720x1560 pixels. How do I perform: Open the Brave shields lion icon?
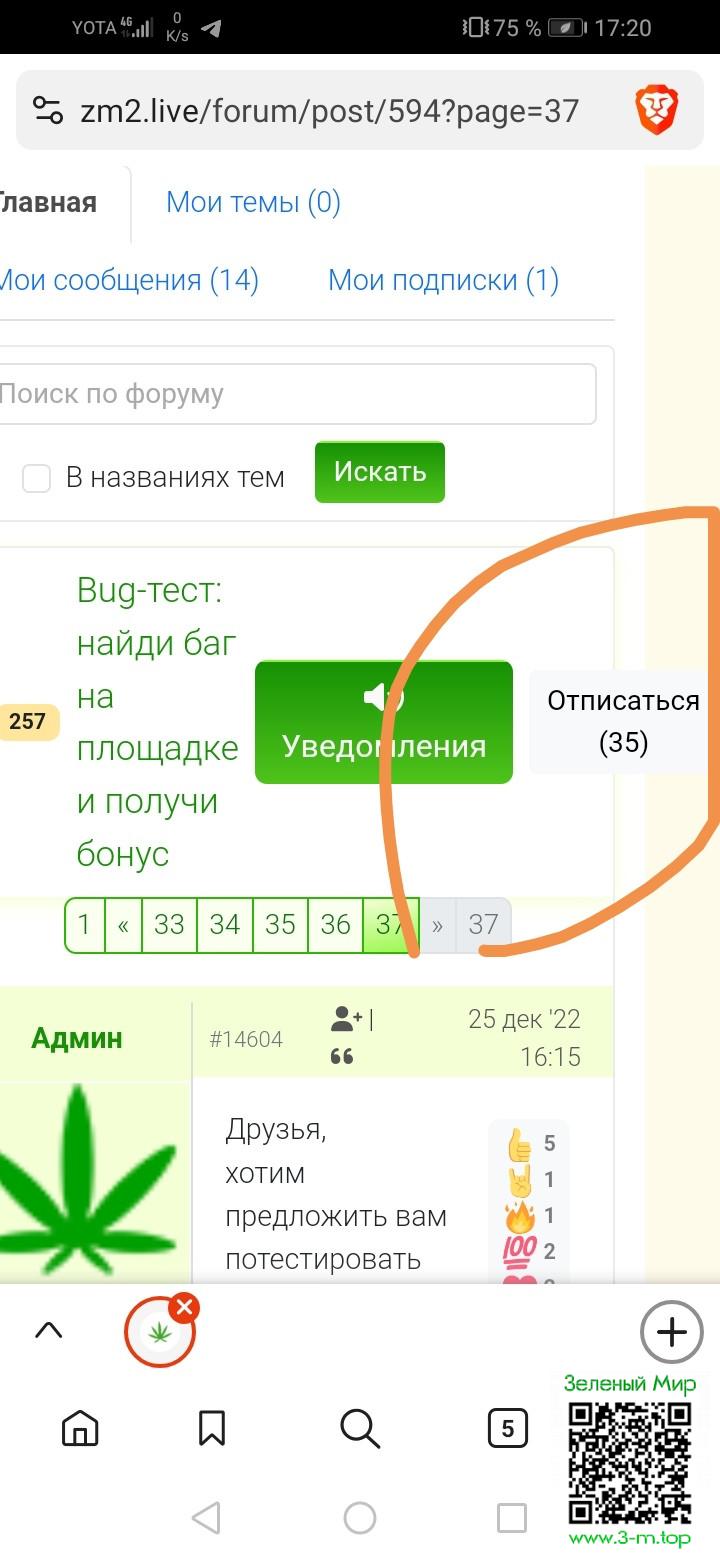tap(657, 110)
